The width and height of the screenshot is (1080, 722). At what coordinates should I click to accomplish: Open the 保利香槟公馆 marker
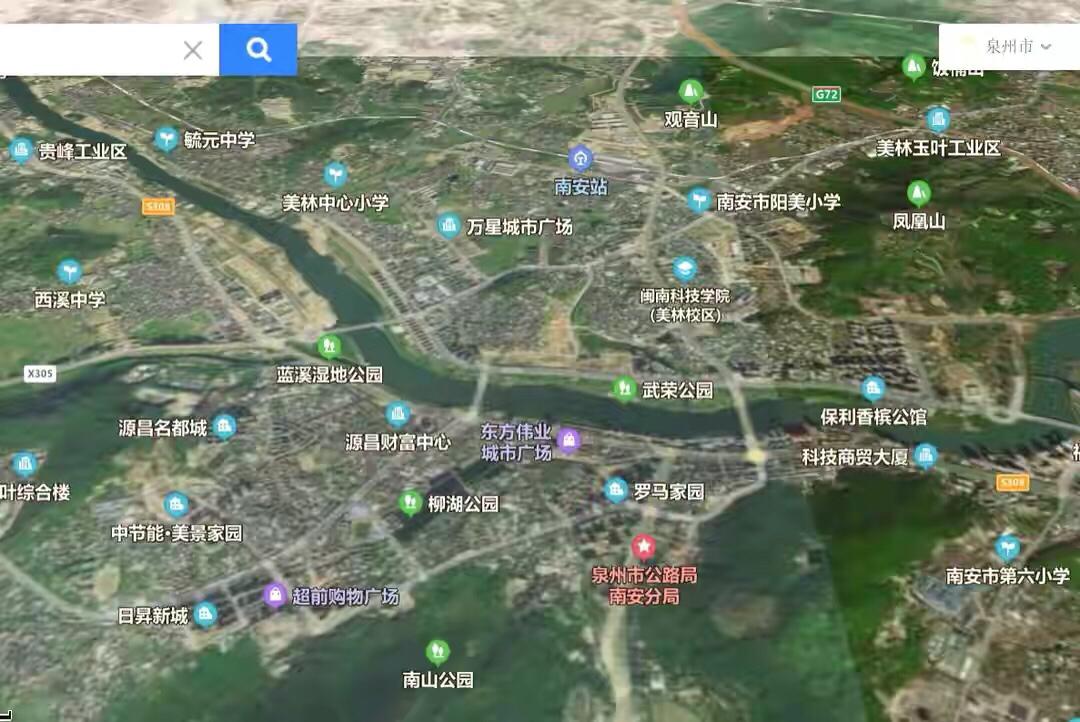pyautogui.click(x=873, y=389)
